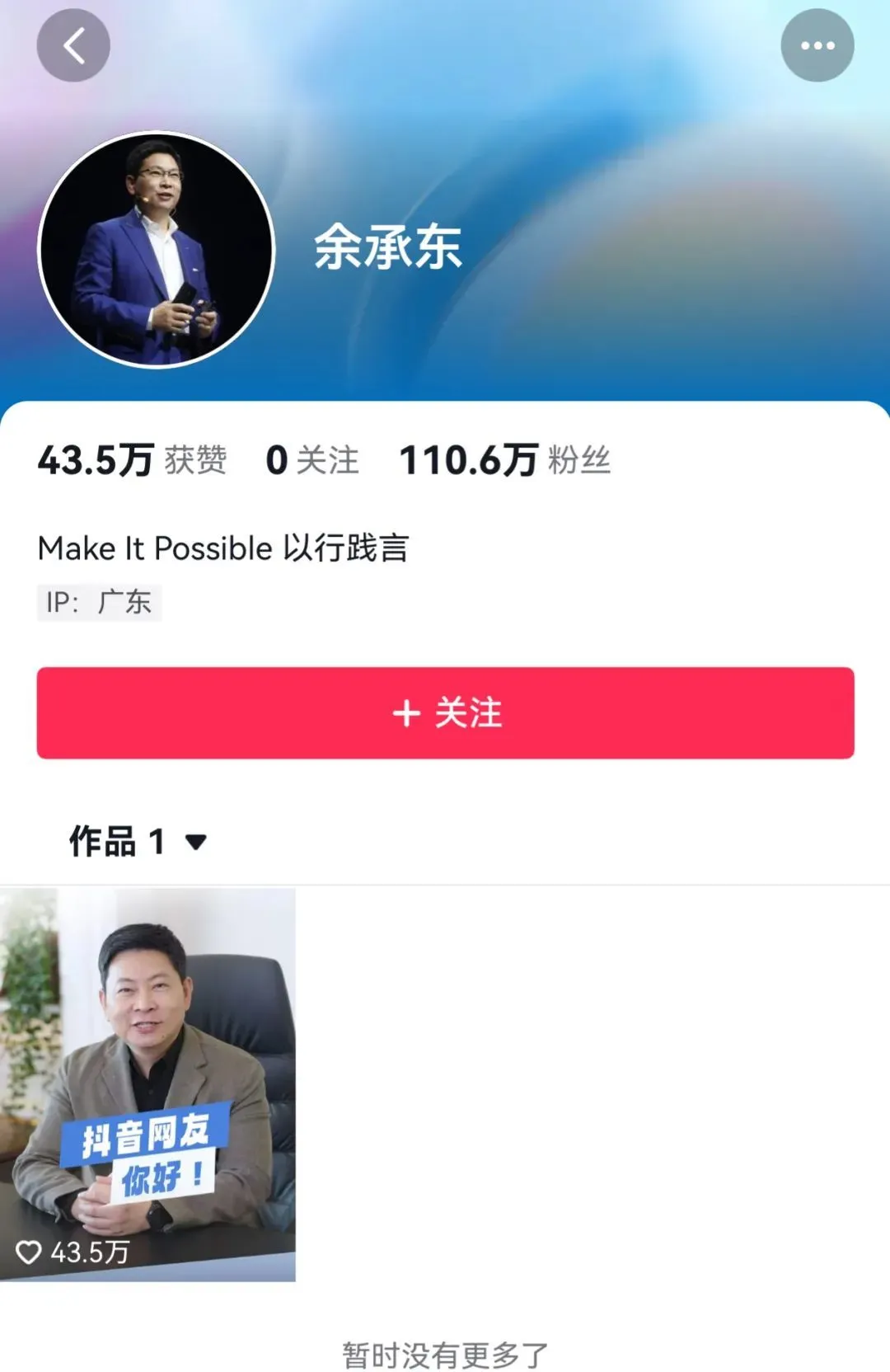Open the 抖音网友你好 video

click(x=148, y=1083)
